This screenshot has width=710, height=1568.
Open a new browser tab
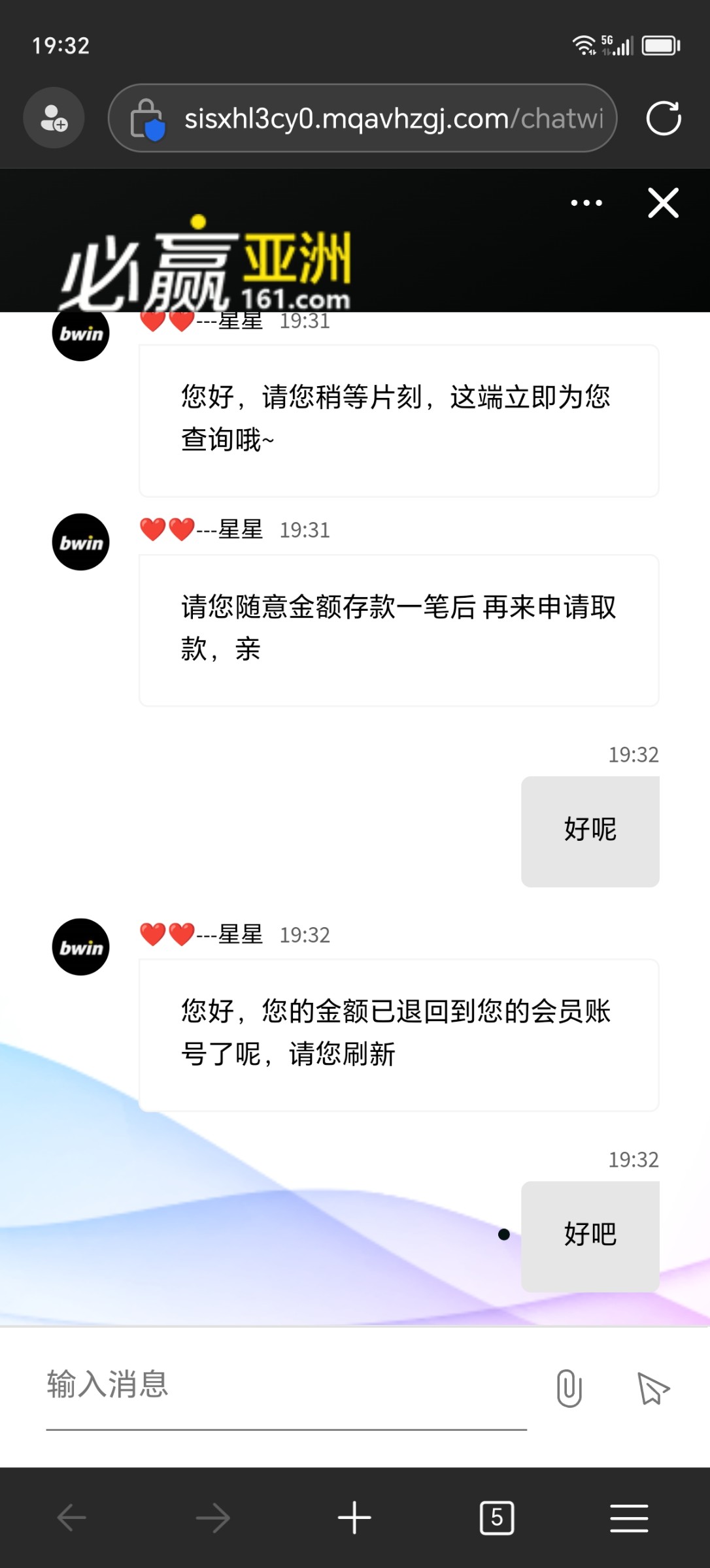(354, 1517)
